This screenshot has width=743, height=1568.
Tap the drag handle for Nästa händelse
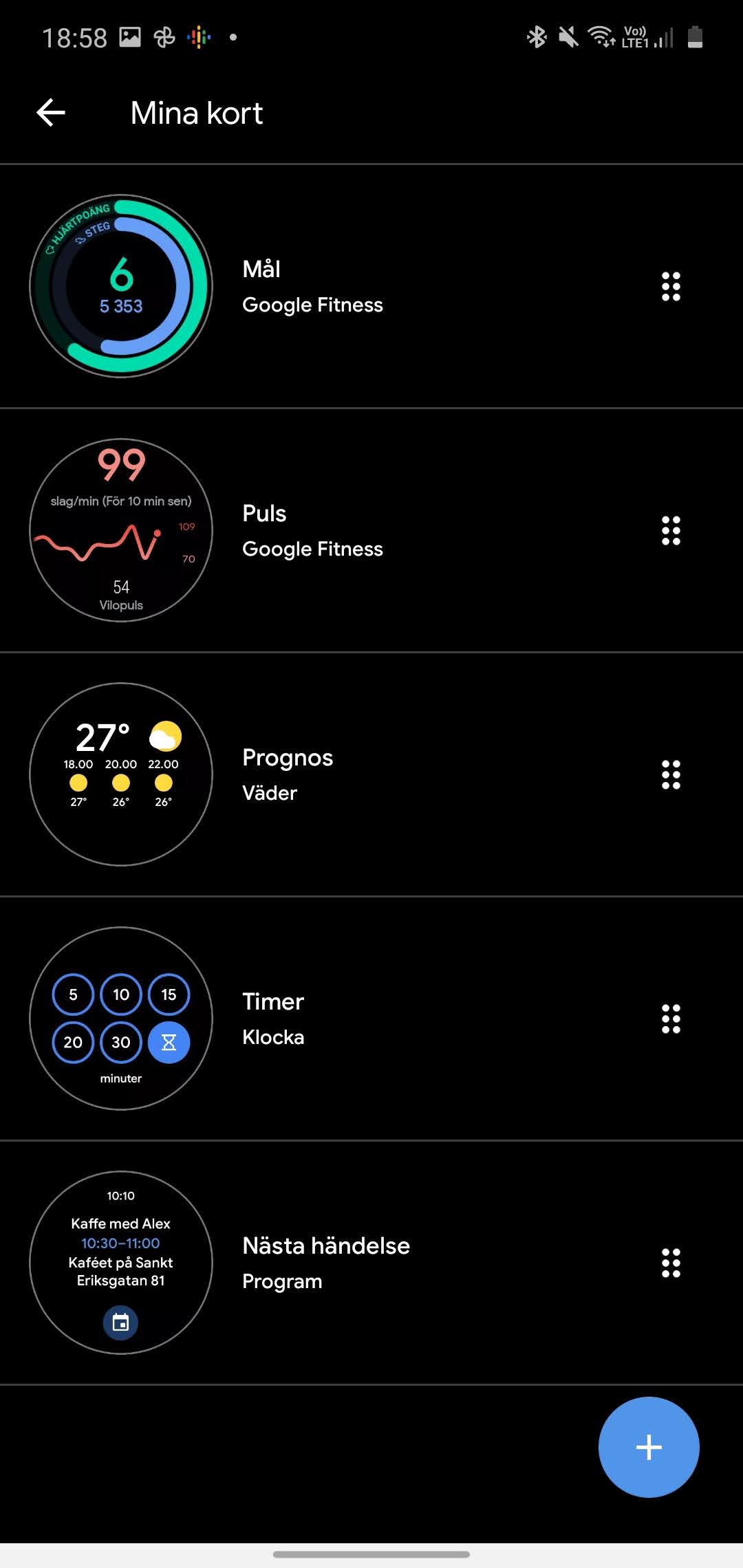coord(671,1263)
